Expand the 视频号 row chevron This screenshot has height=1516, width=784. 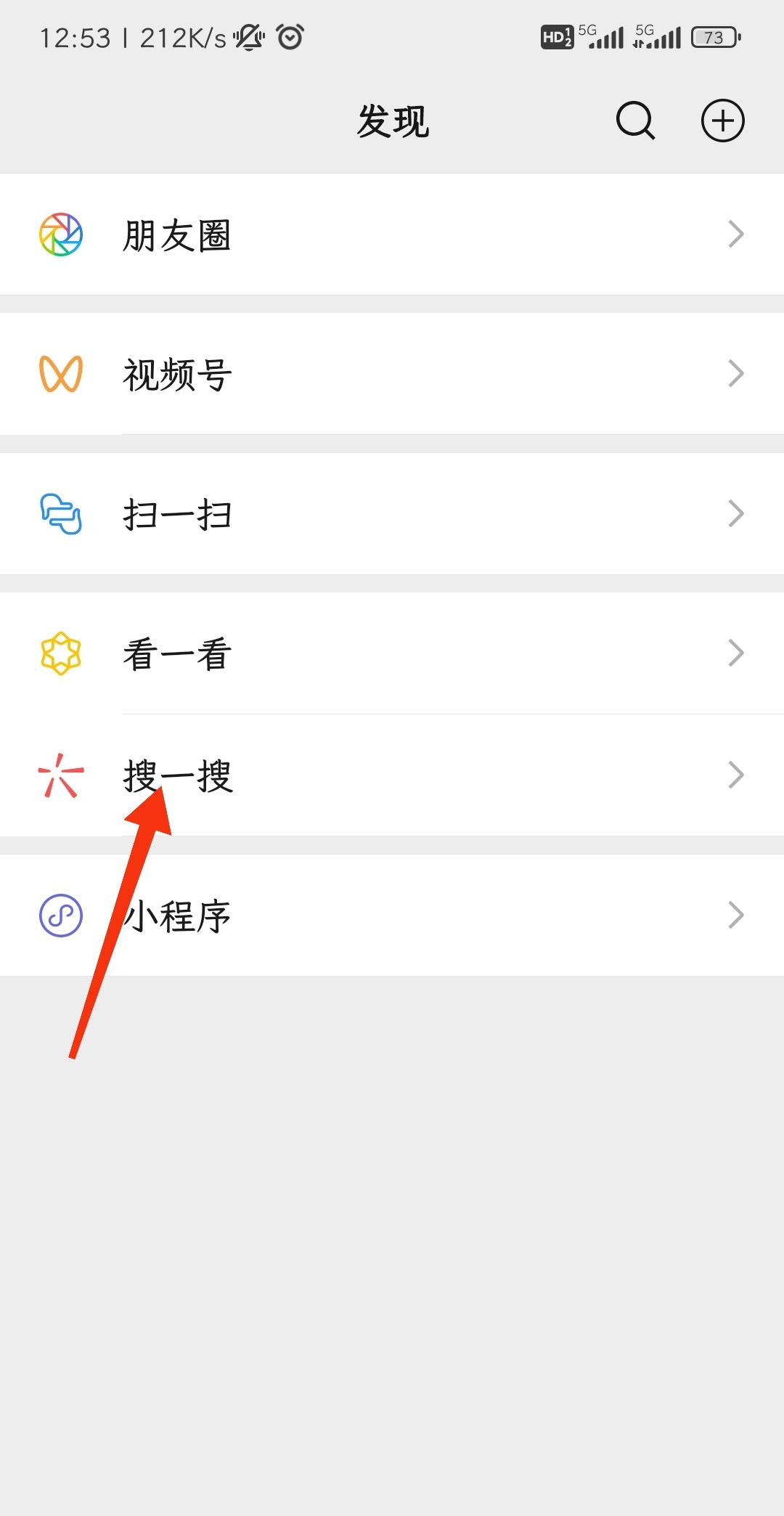(x=736, y=374)
